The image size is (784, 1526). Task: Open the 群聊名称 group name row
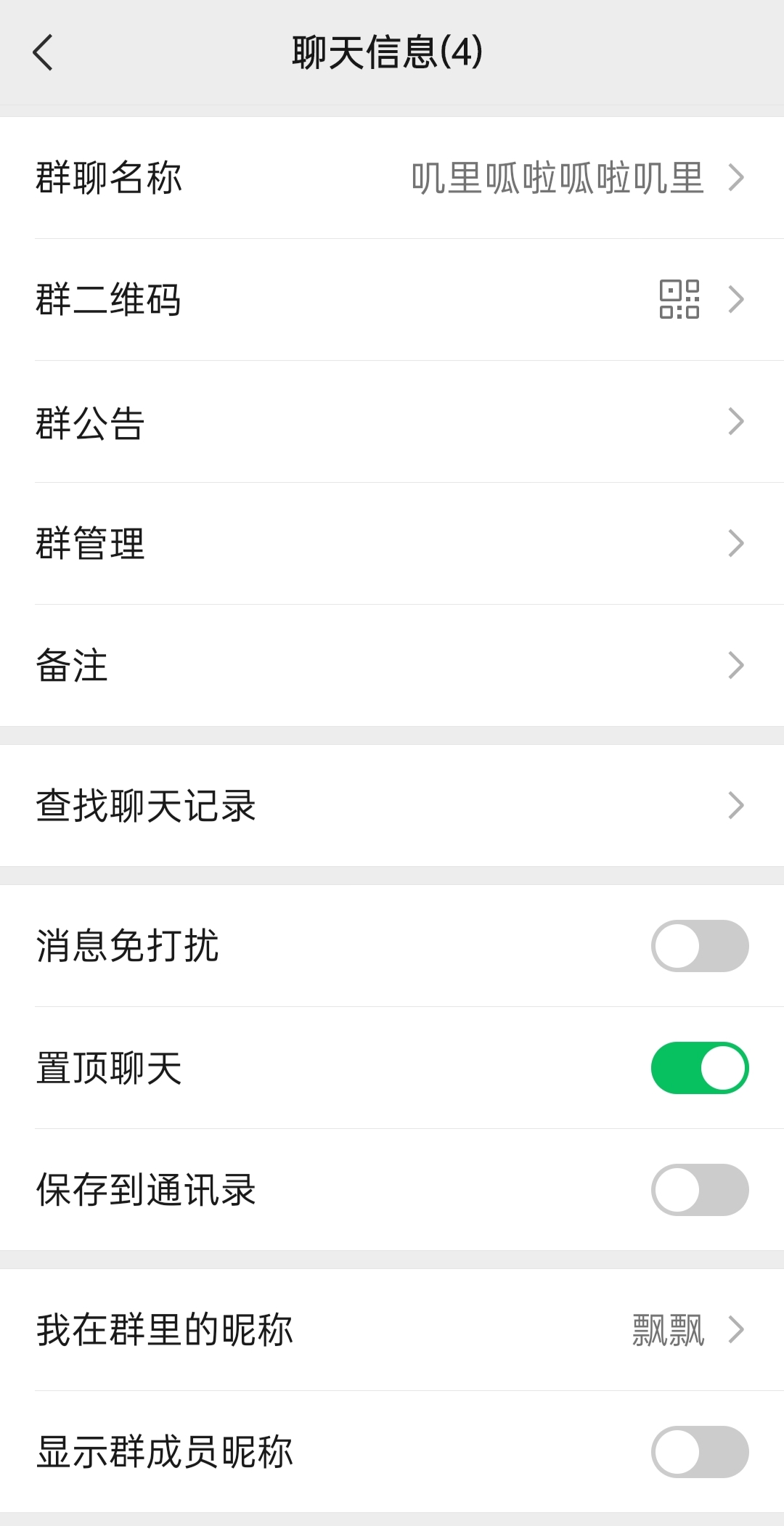point(392,178)
